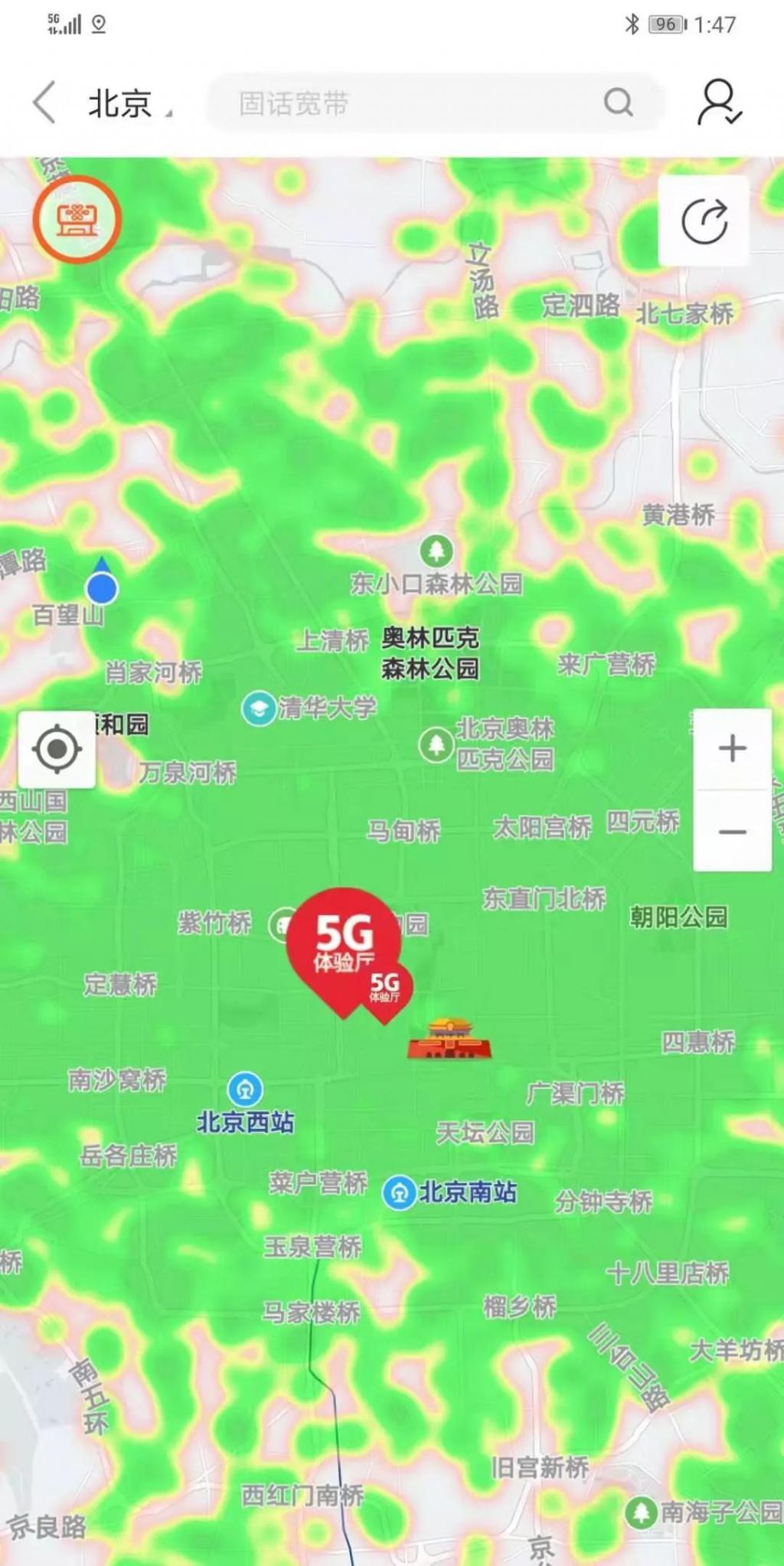Tap the magnifier search icon

coord(619,102)
